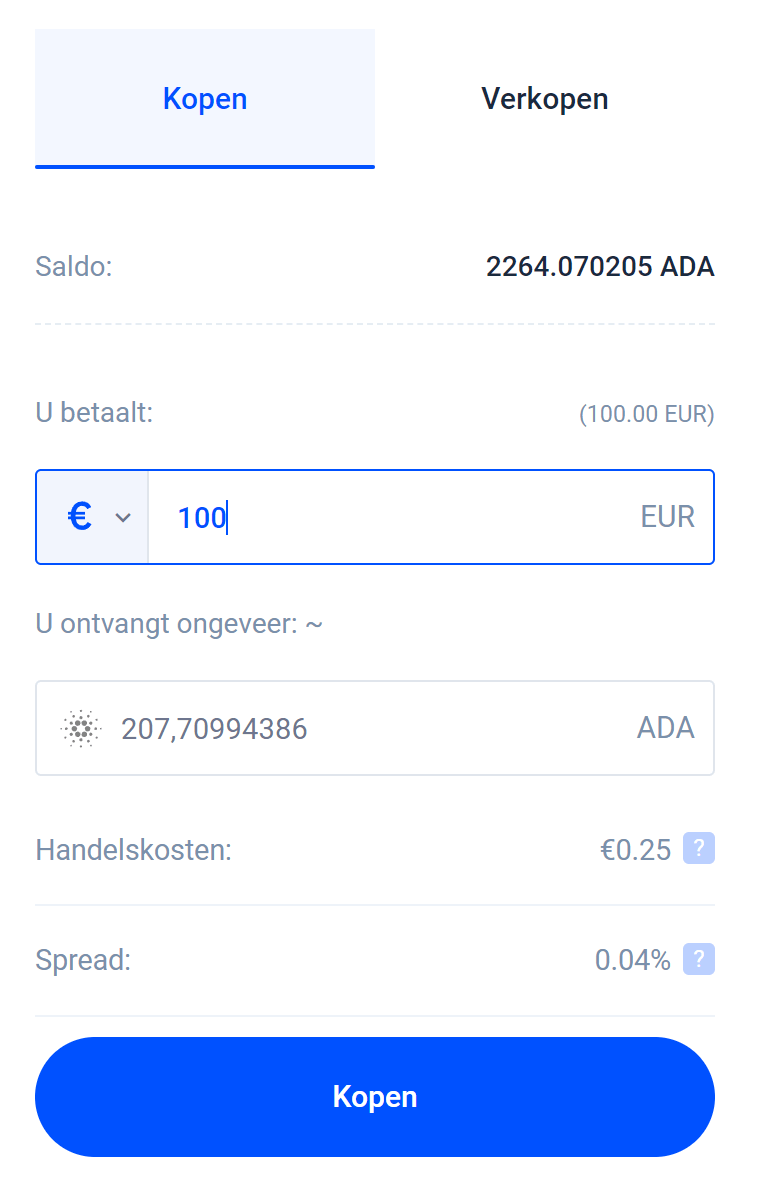Click the (100.00 EUR) amount text
762x1182 pixels.
point(648,413)
